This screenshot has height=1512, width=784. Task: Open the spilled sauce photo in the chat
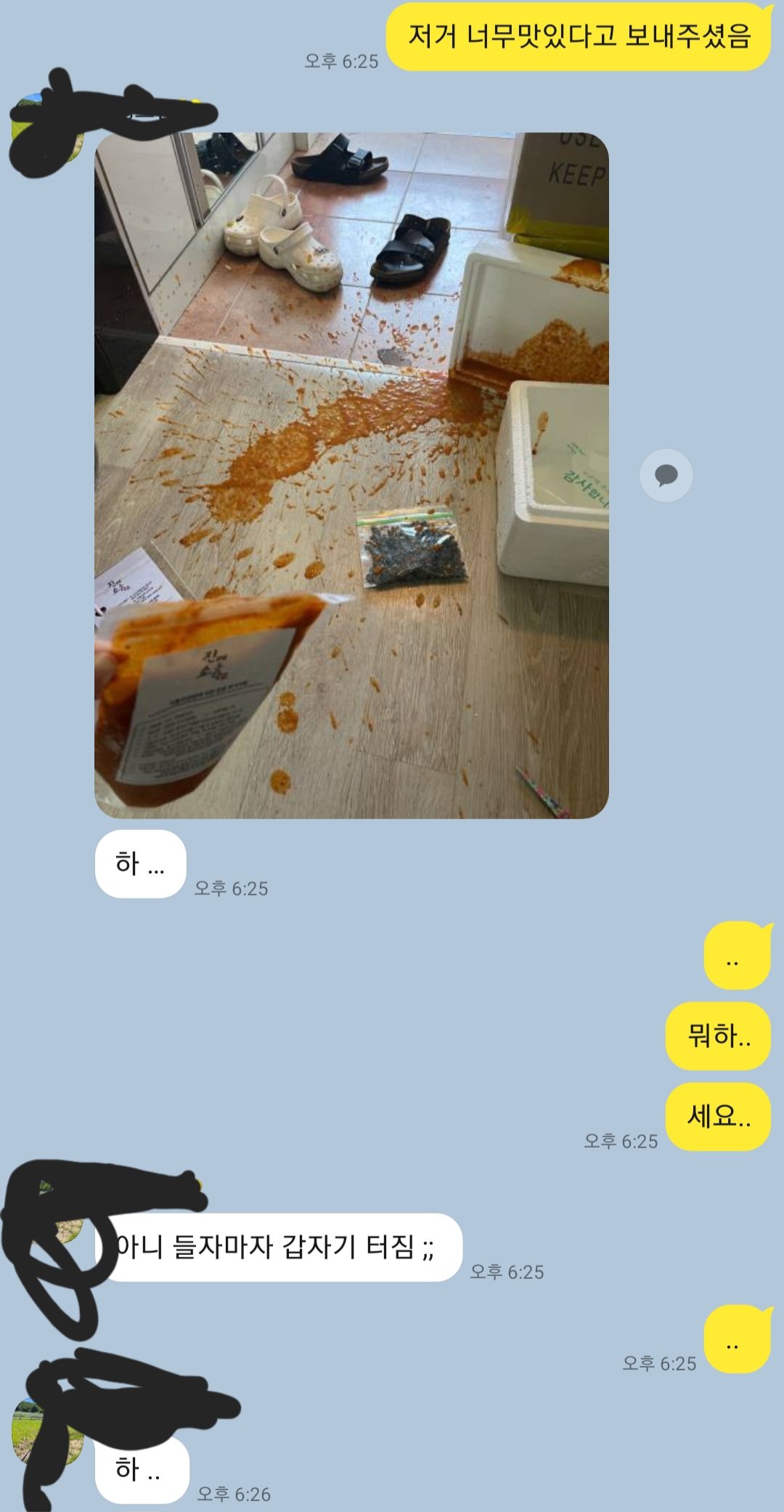[351, 475]
